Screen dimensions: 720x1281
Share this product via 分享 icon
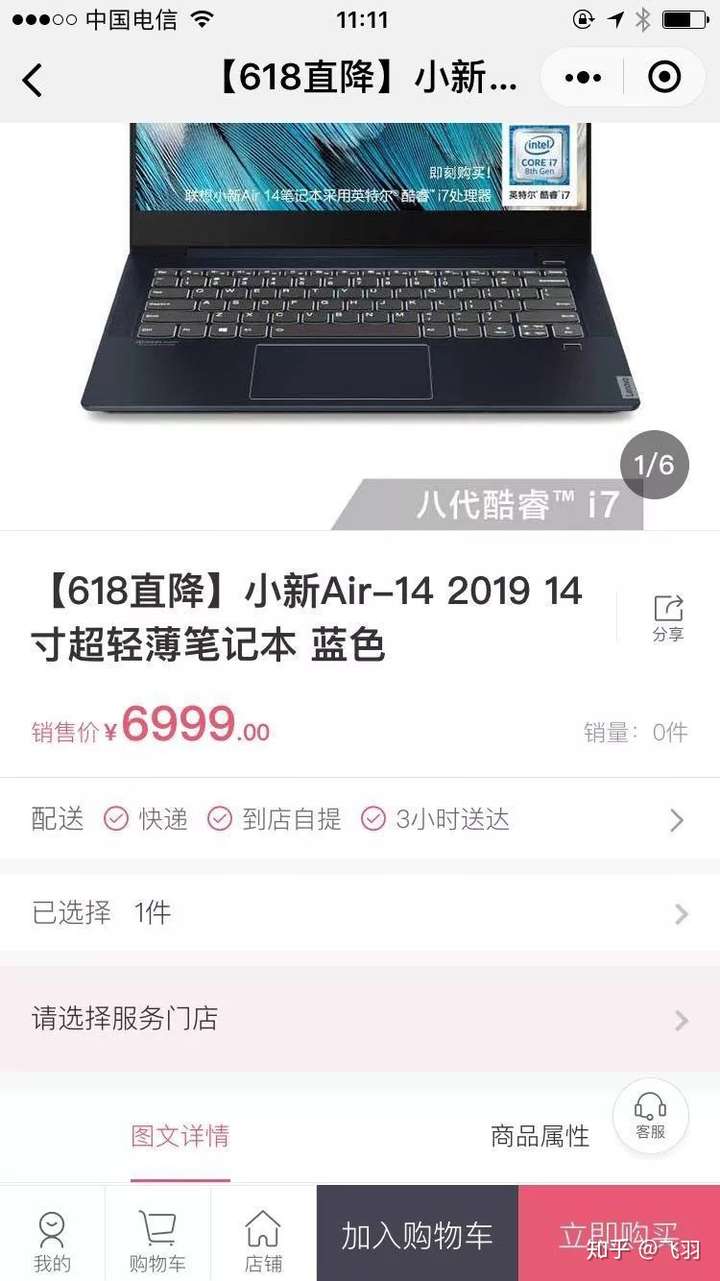coord(668,617)
